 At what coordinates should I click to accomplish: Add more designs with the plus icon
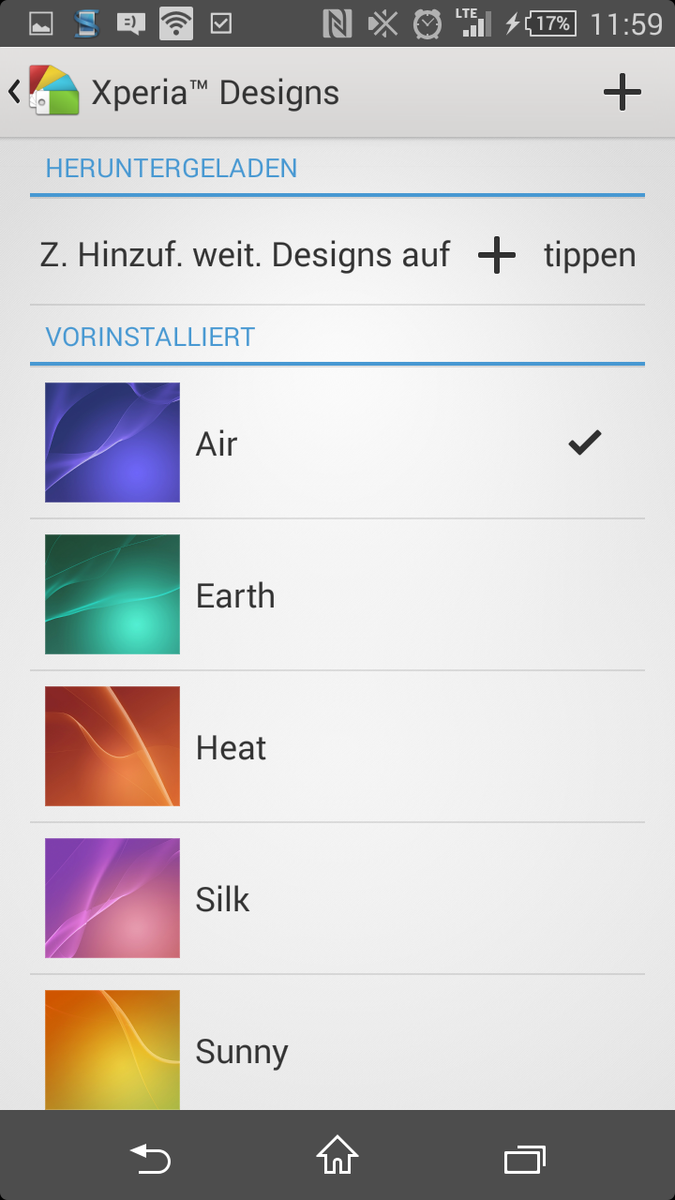pos(622,93)
